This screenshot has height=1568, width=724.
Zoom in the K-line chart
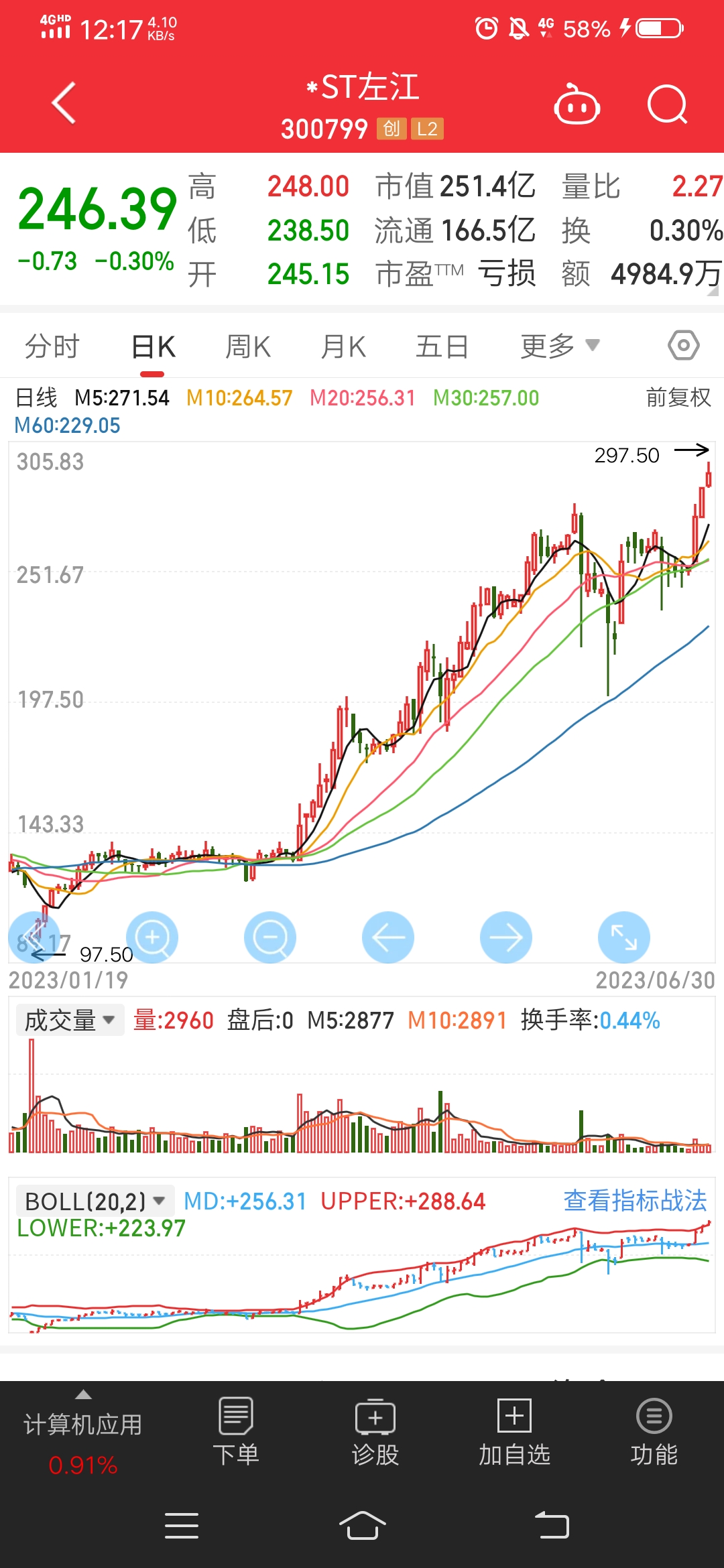point(152,937)
